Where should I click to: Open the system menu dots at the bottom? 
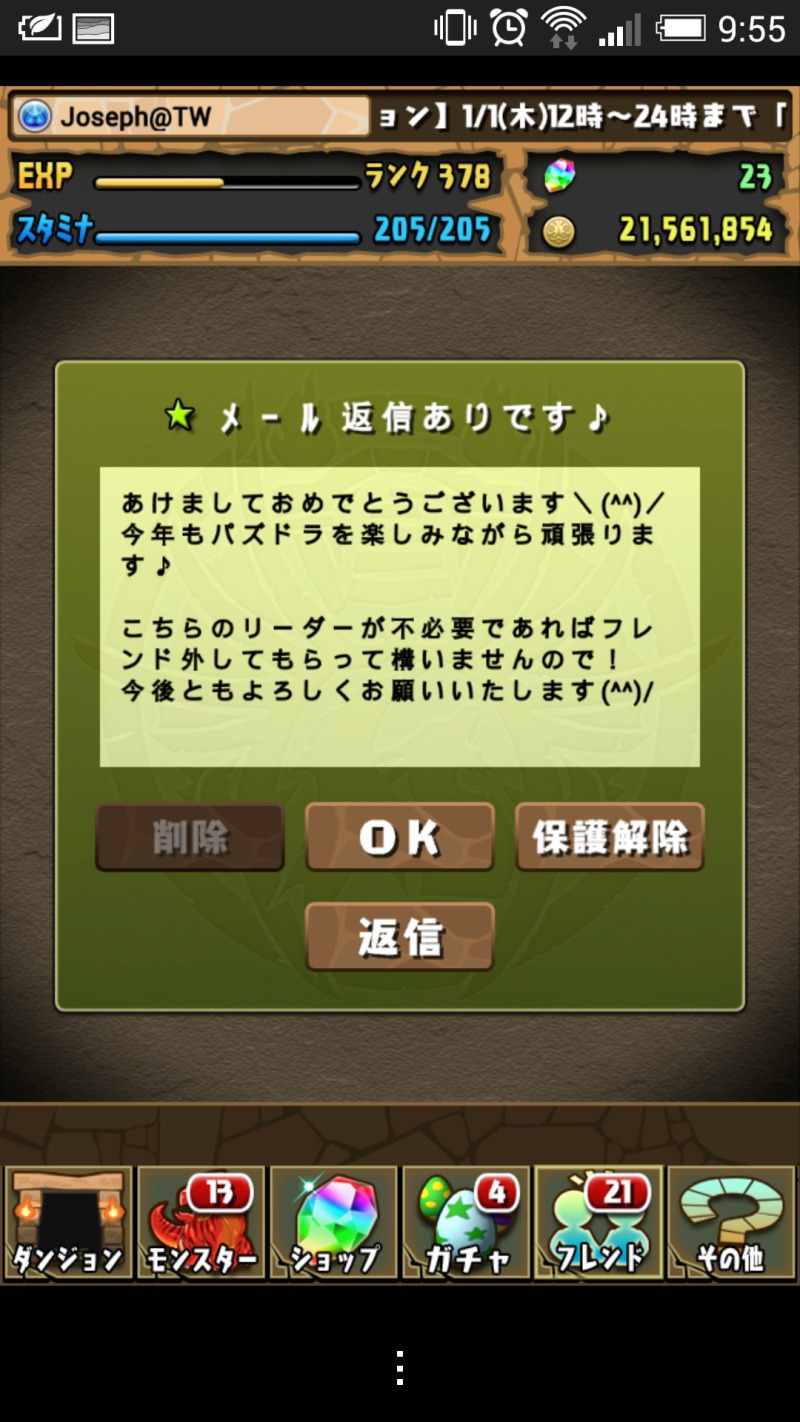coord(399,1367)
